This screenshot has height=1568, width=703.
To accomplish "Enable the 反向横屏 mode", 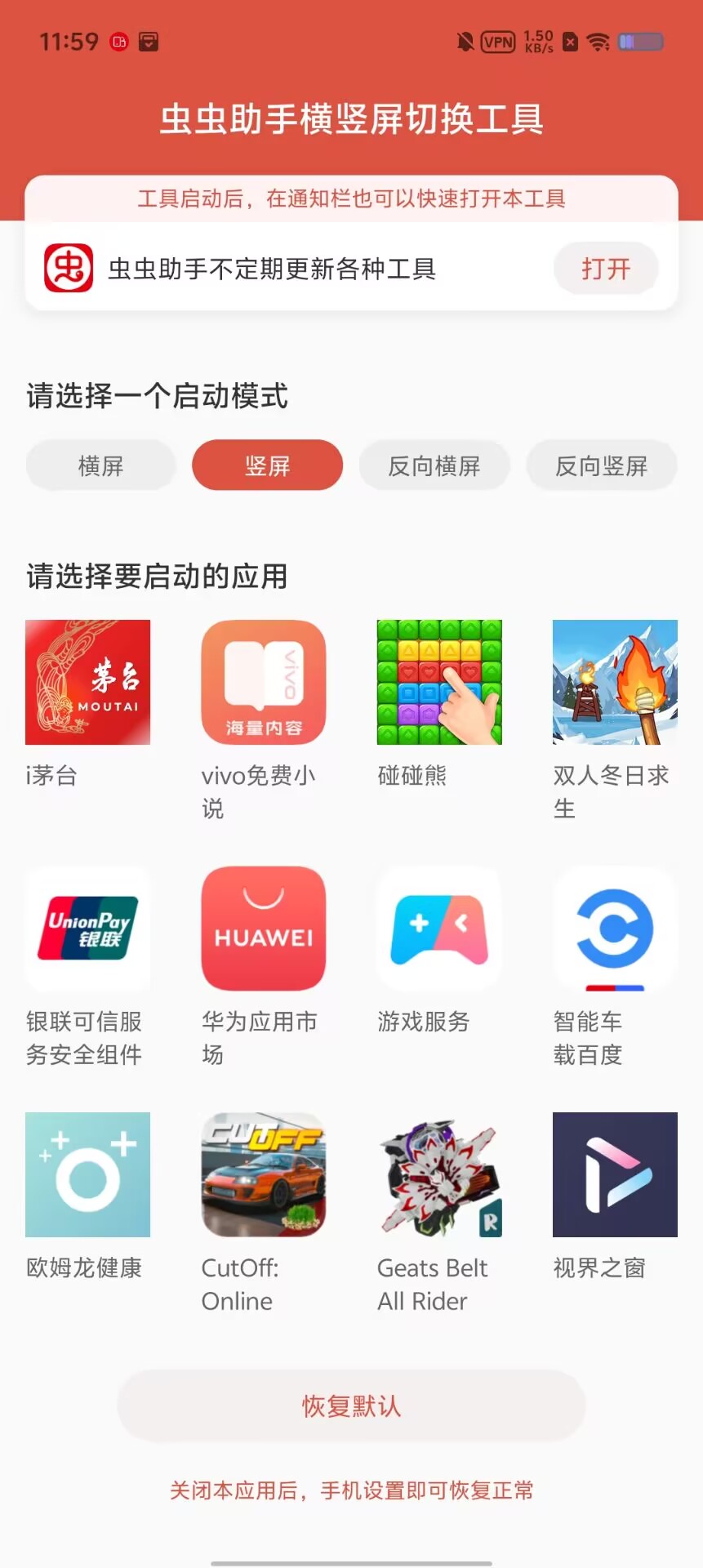I will click(x=434, y=465).
